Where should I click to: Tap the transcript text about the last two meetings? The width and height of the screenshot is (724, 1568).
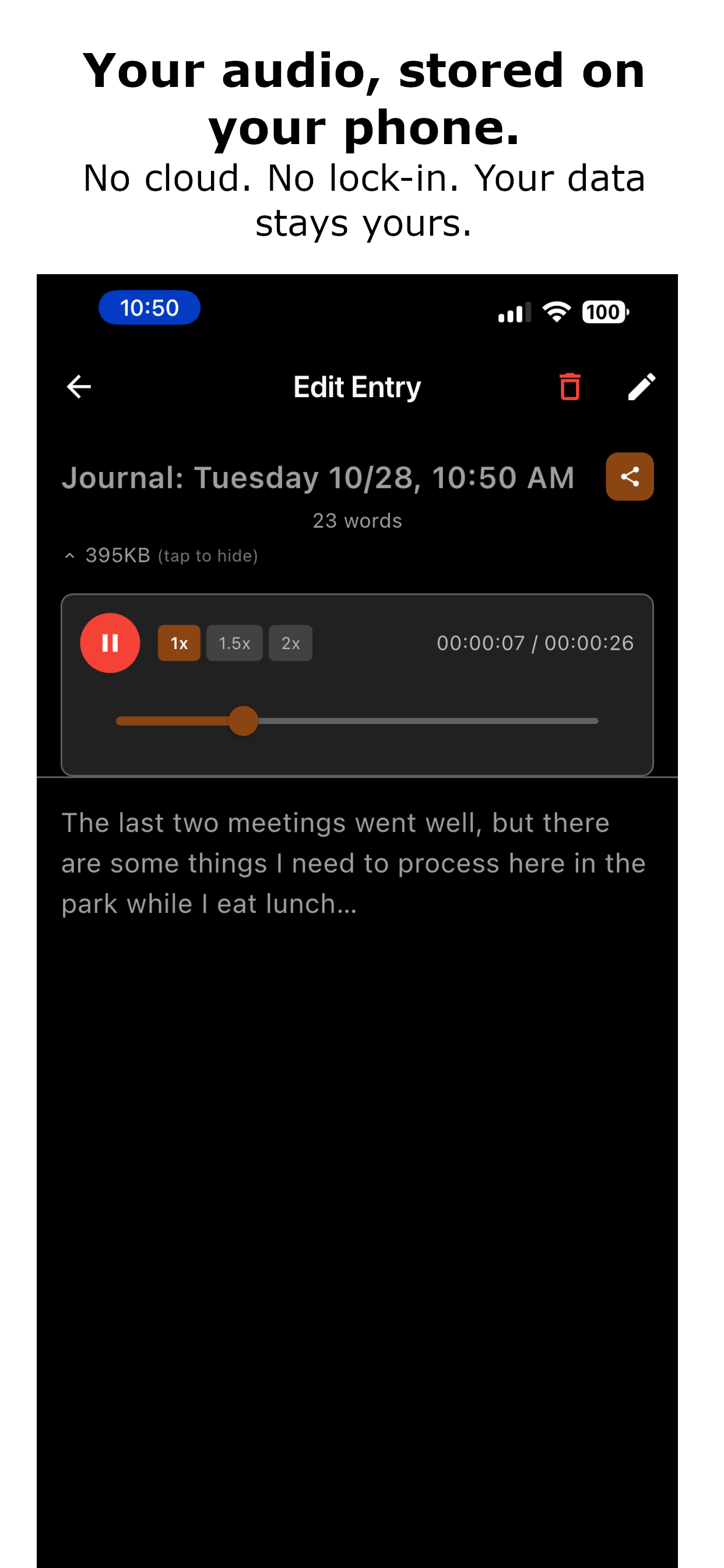point(353,862)
